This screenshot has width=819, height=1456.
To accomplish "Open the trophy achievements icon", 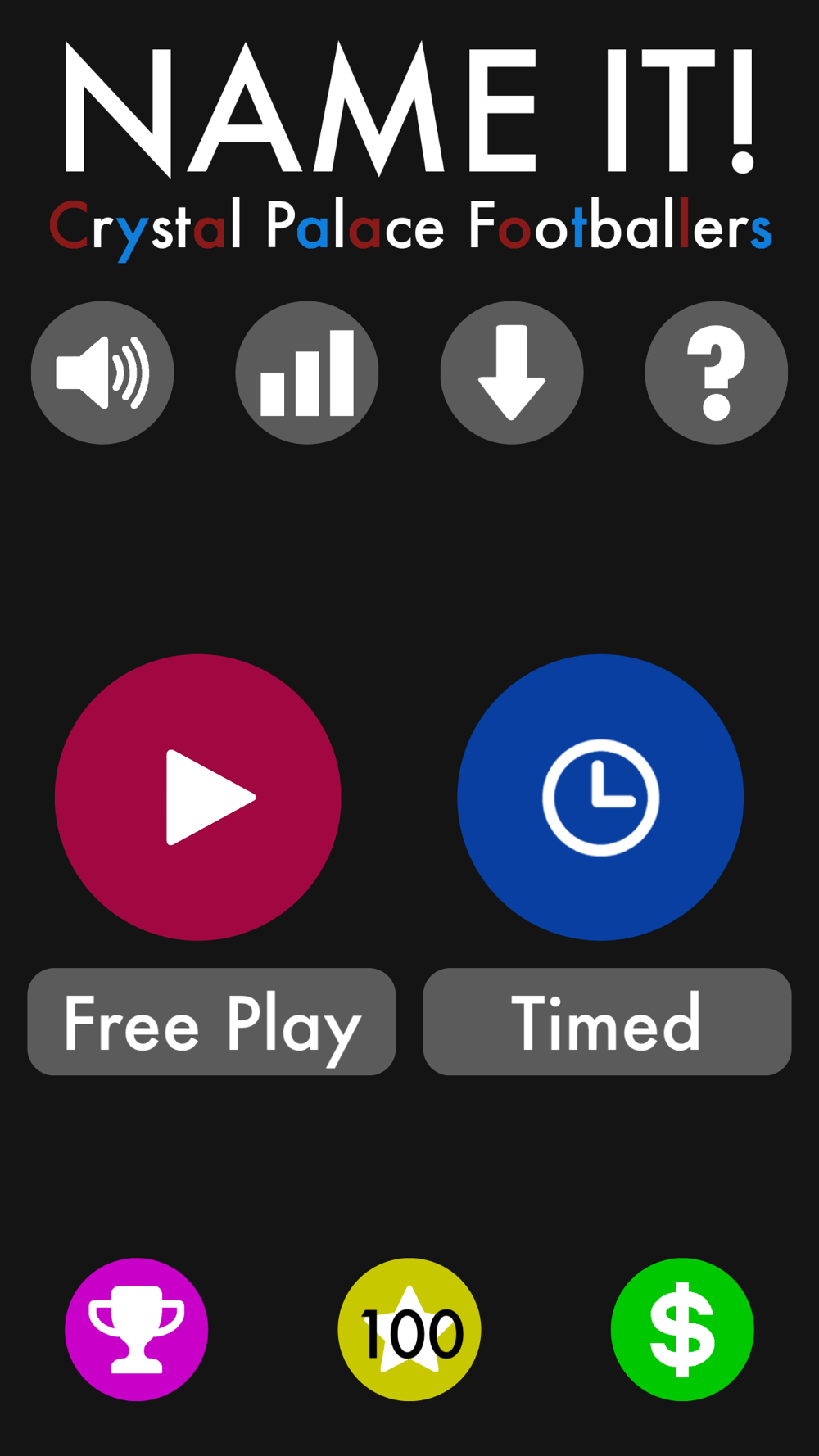I will 137,1329.
